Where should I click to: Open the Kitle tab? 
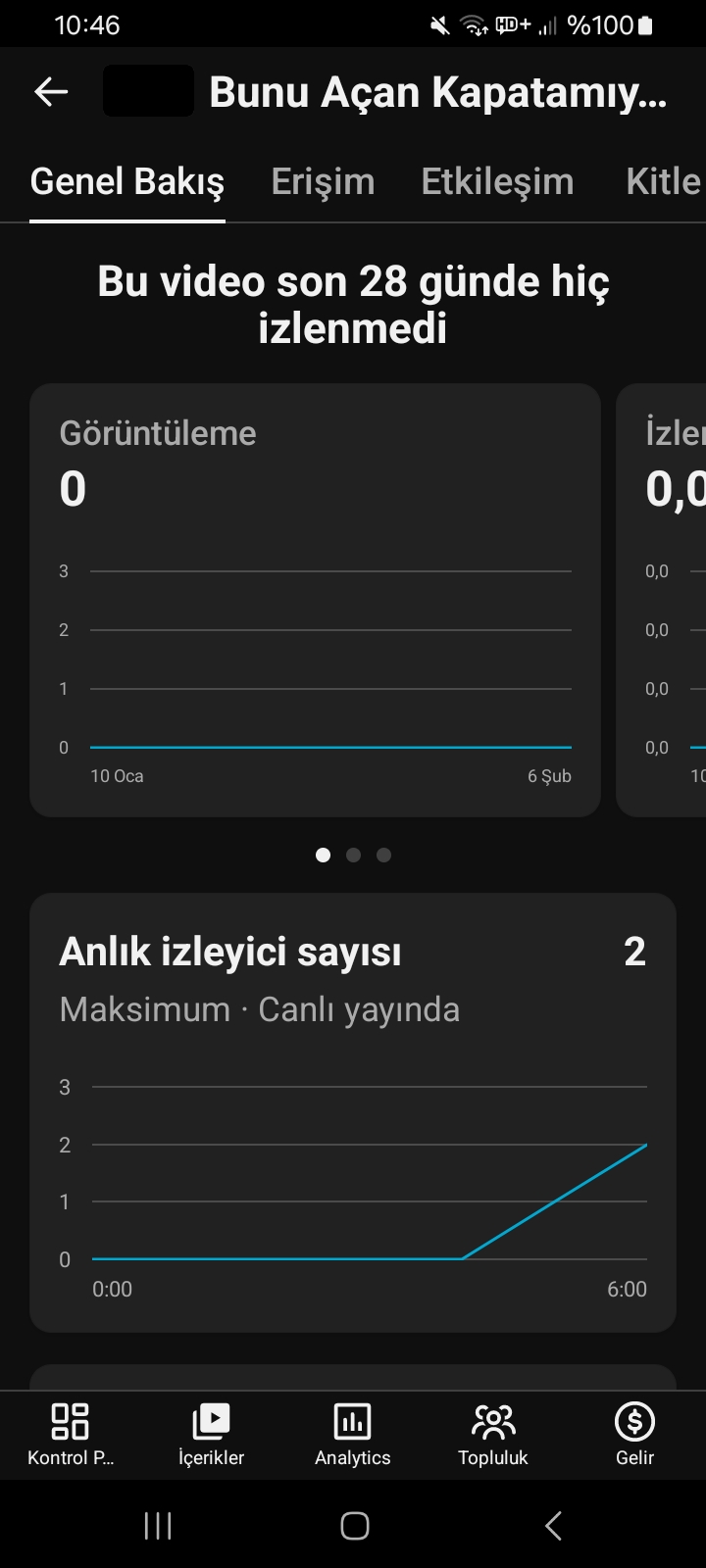664,181
